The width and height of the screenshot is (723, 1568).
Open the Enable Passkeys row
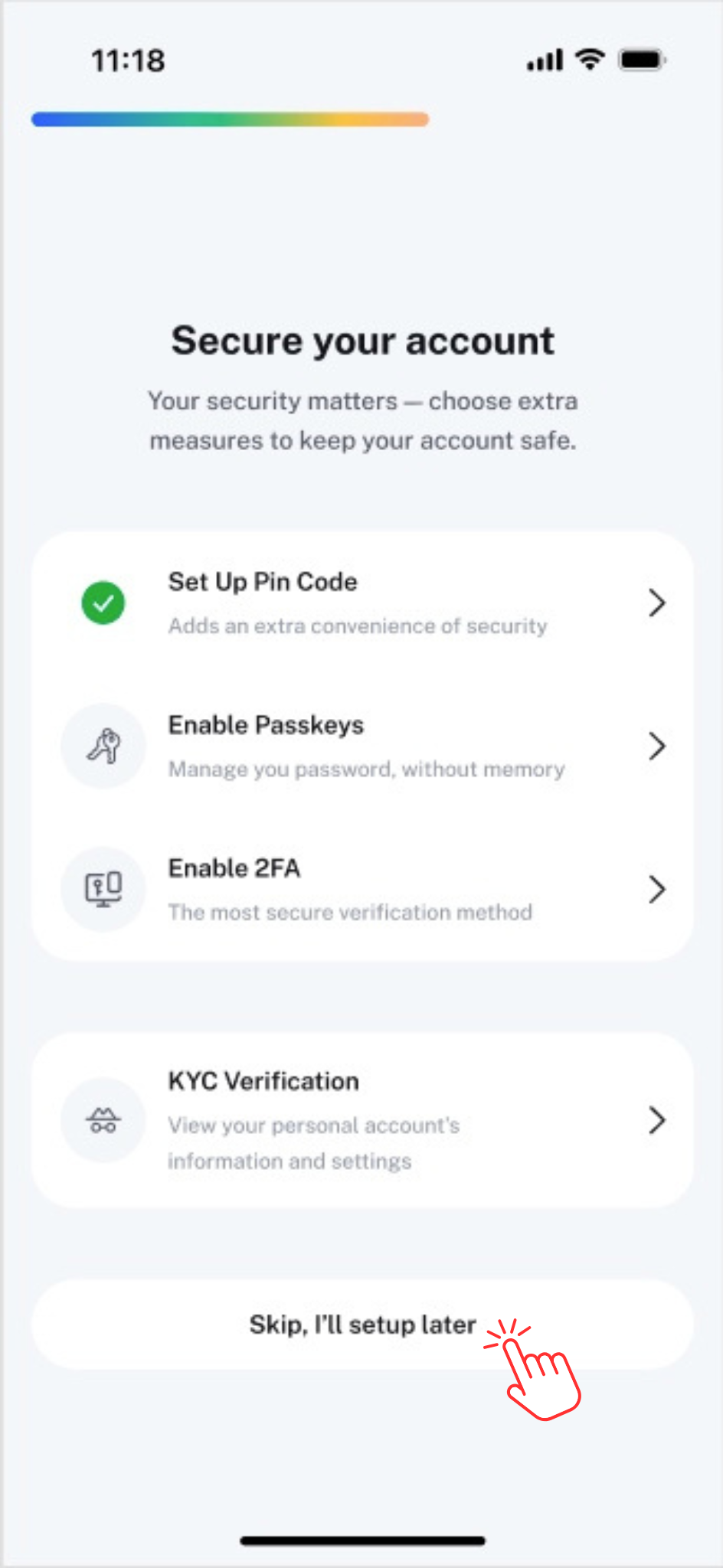click(x=361, y=746)
